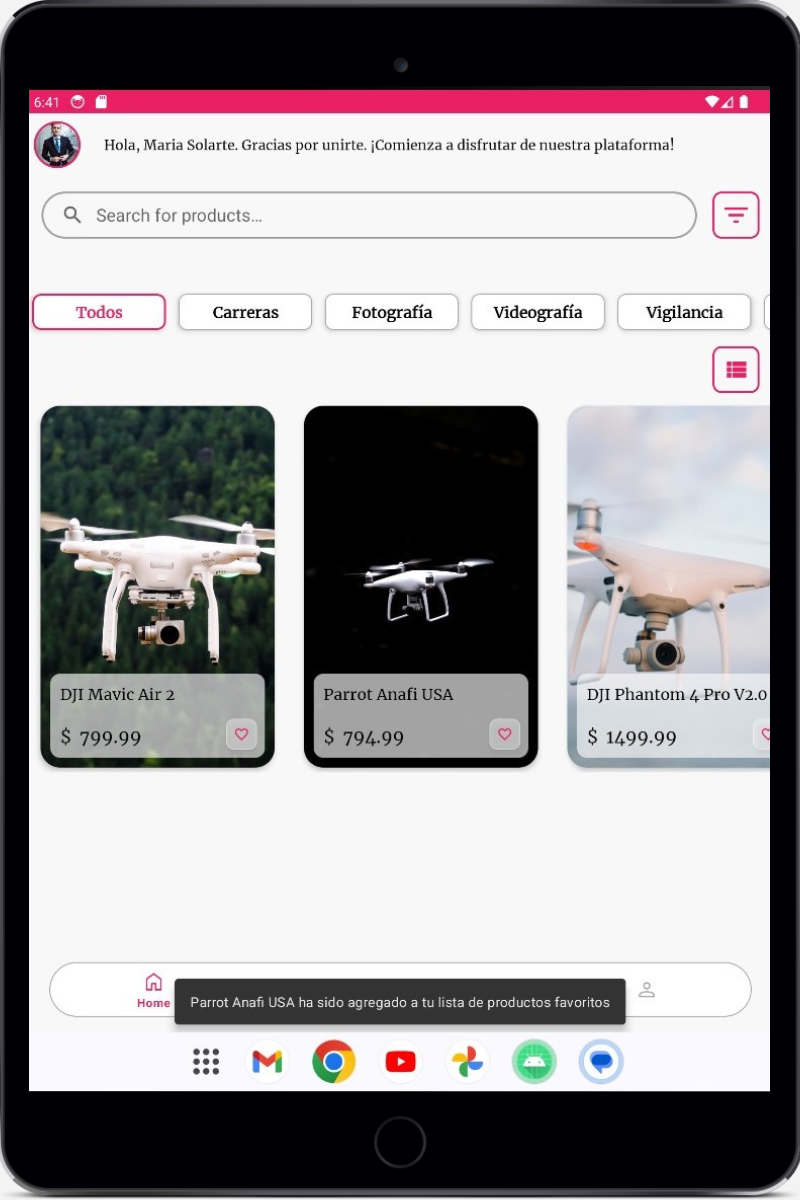Open the filter options button

(x=735, y=215)
